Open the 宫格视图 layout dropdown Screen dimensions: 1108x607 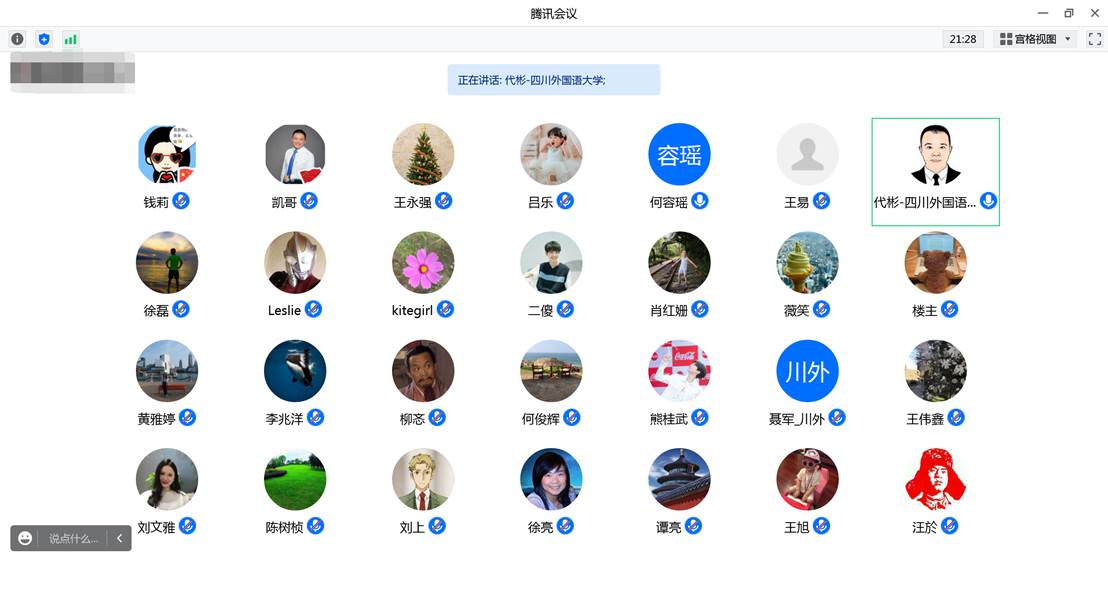1034,39
